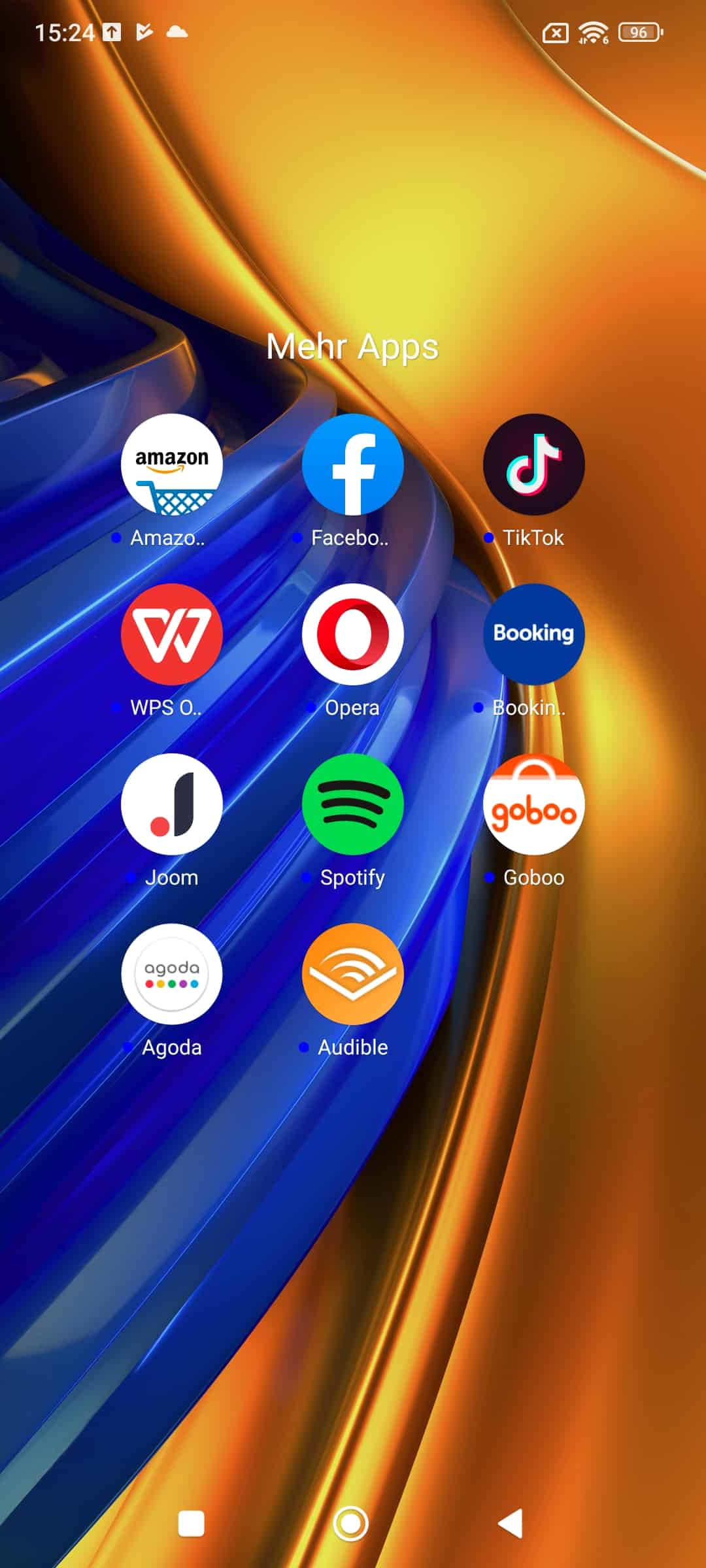Open the Joom app
706x1568 pixels.
pos(172,804)
